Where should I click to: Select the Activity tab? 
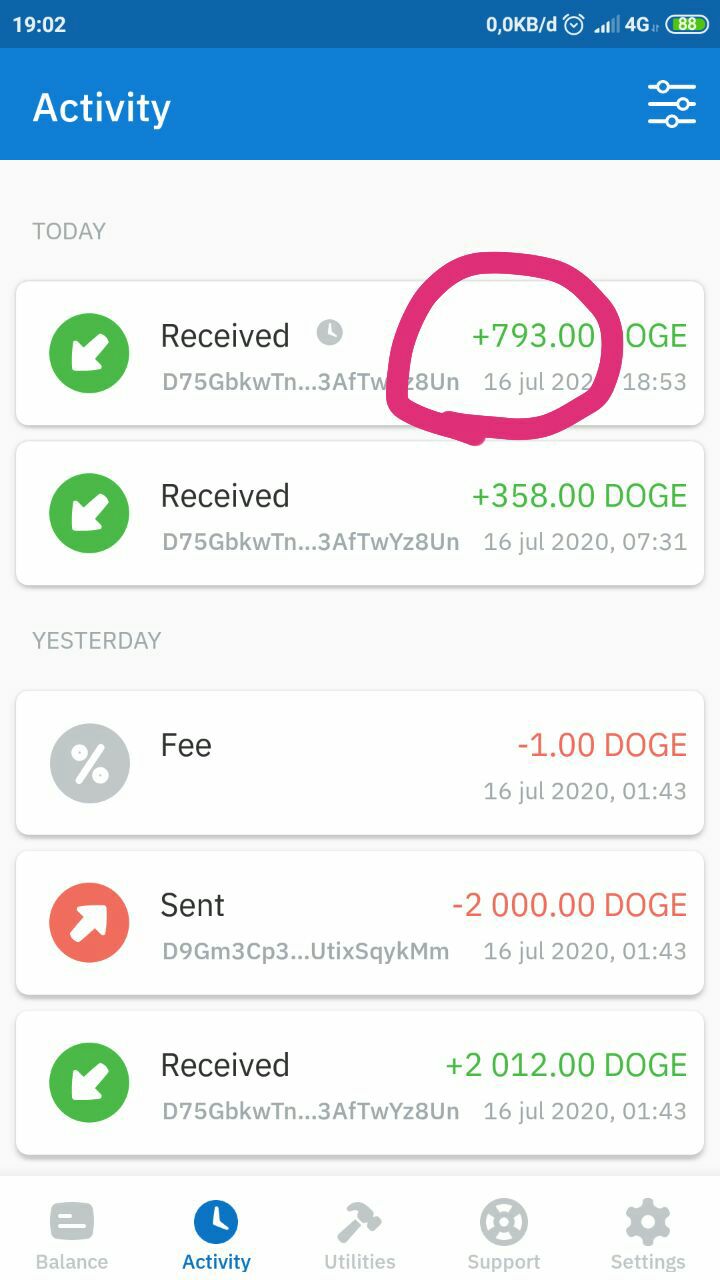(216, 1234)
